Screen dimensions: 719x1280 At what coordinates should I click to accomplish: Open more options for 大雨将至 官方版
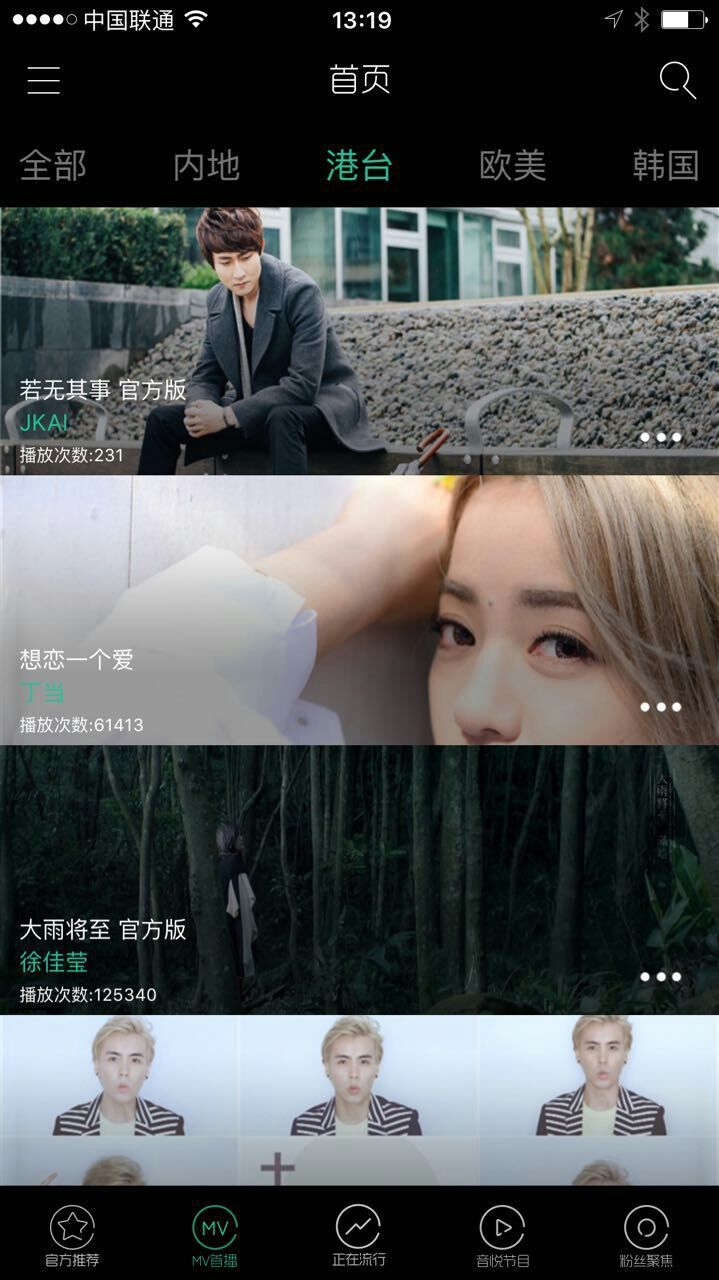pos(661,977)
